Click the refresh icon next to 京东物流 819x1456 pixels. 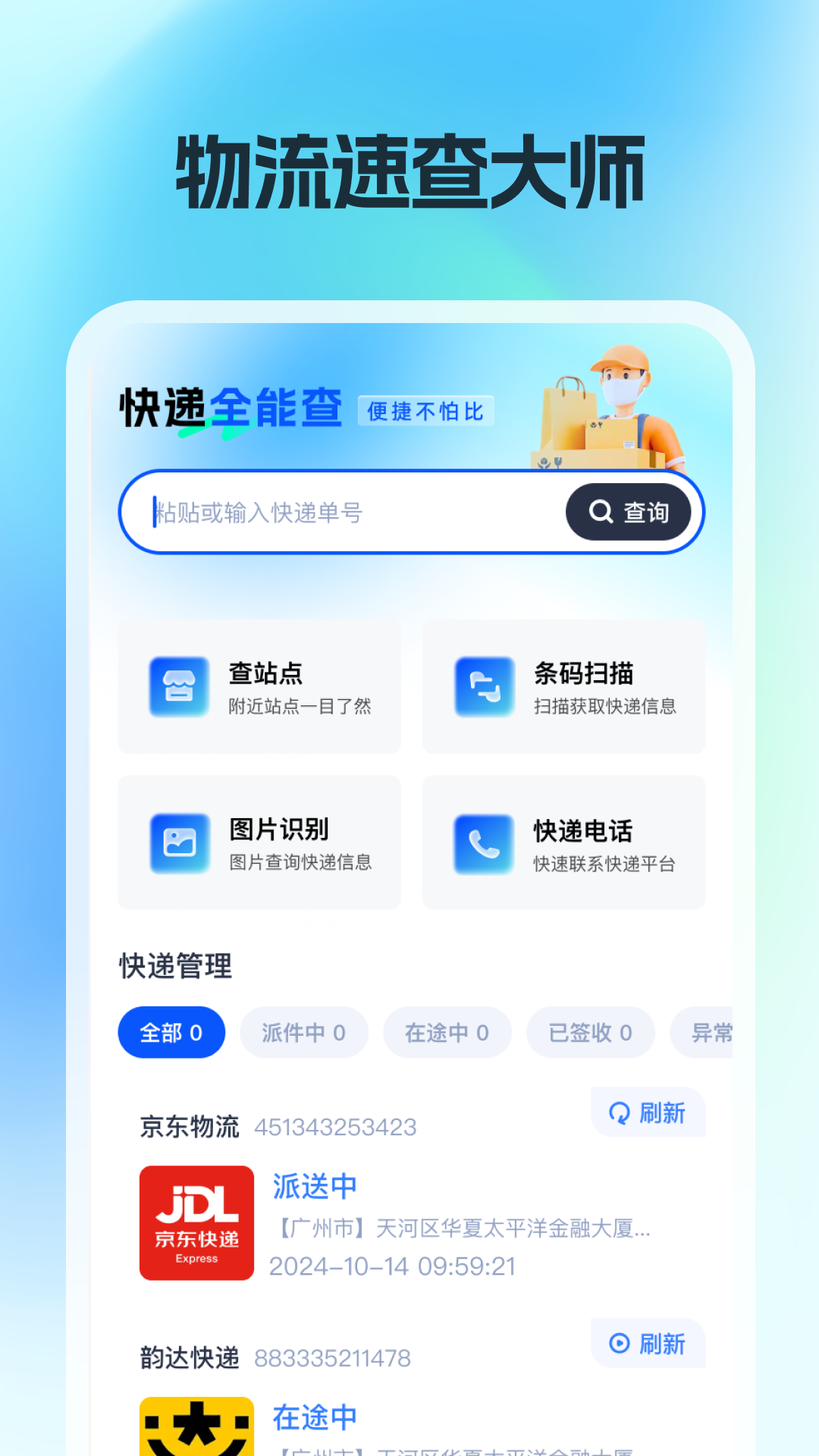pyautogui.click(x=620, y=1113)
